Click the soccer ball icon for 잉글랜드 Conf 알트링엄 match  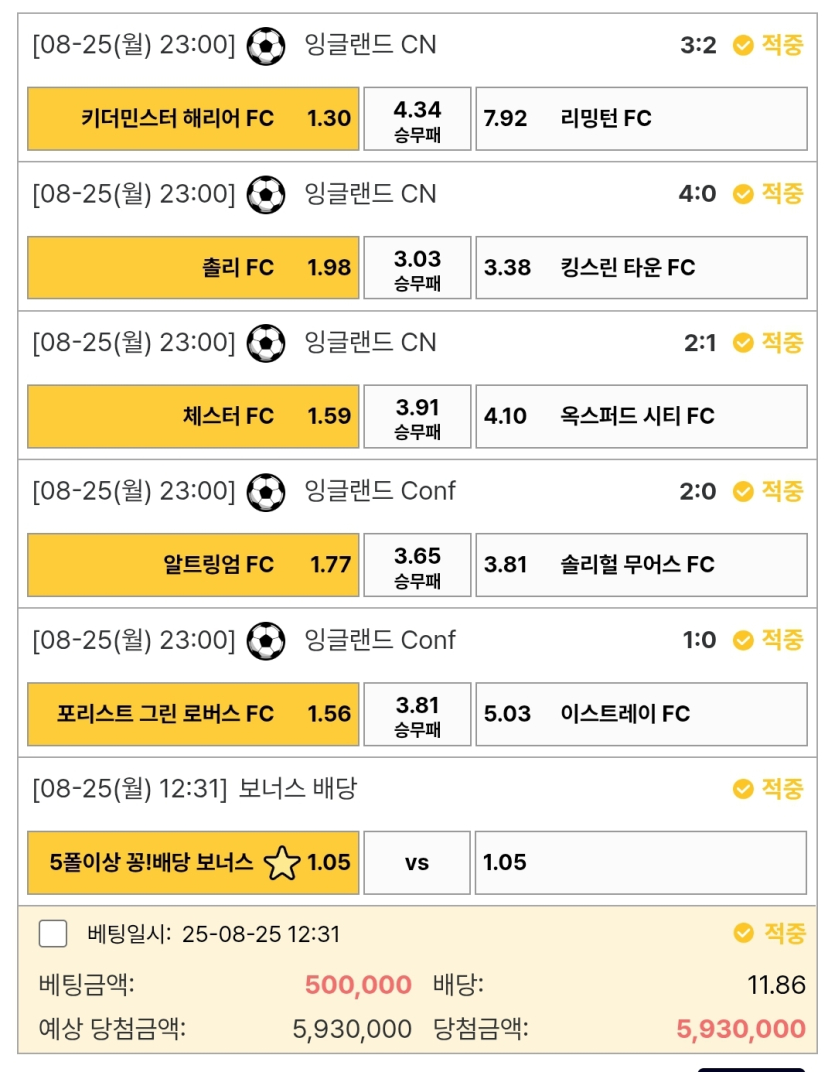pyautogui.click(x=264, y=491)
